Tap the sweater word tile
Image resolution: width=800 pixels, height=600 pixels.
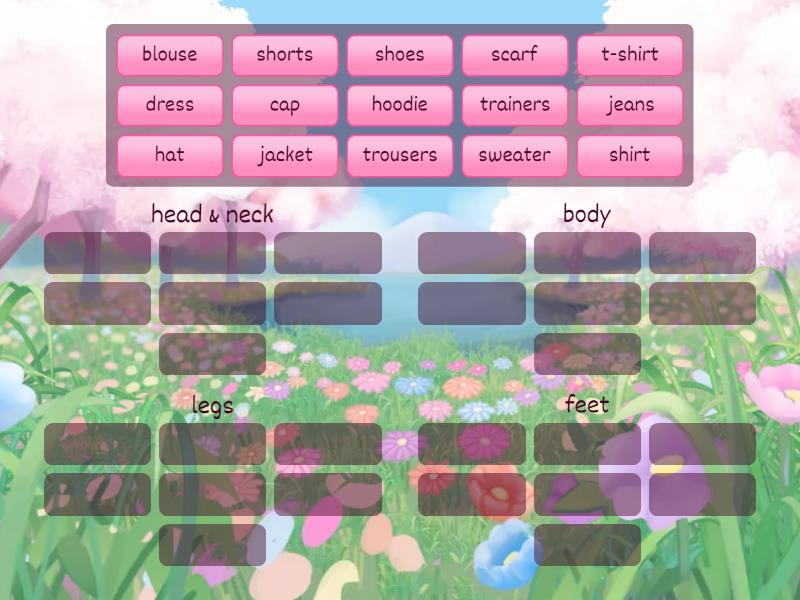(x=514, y=155)
